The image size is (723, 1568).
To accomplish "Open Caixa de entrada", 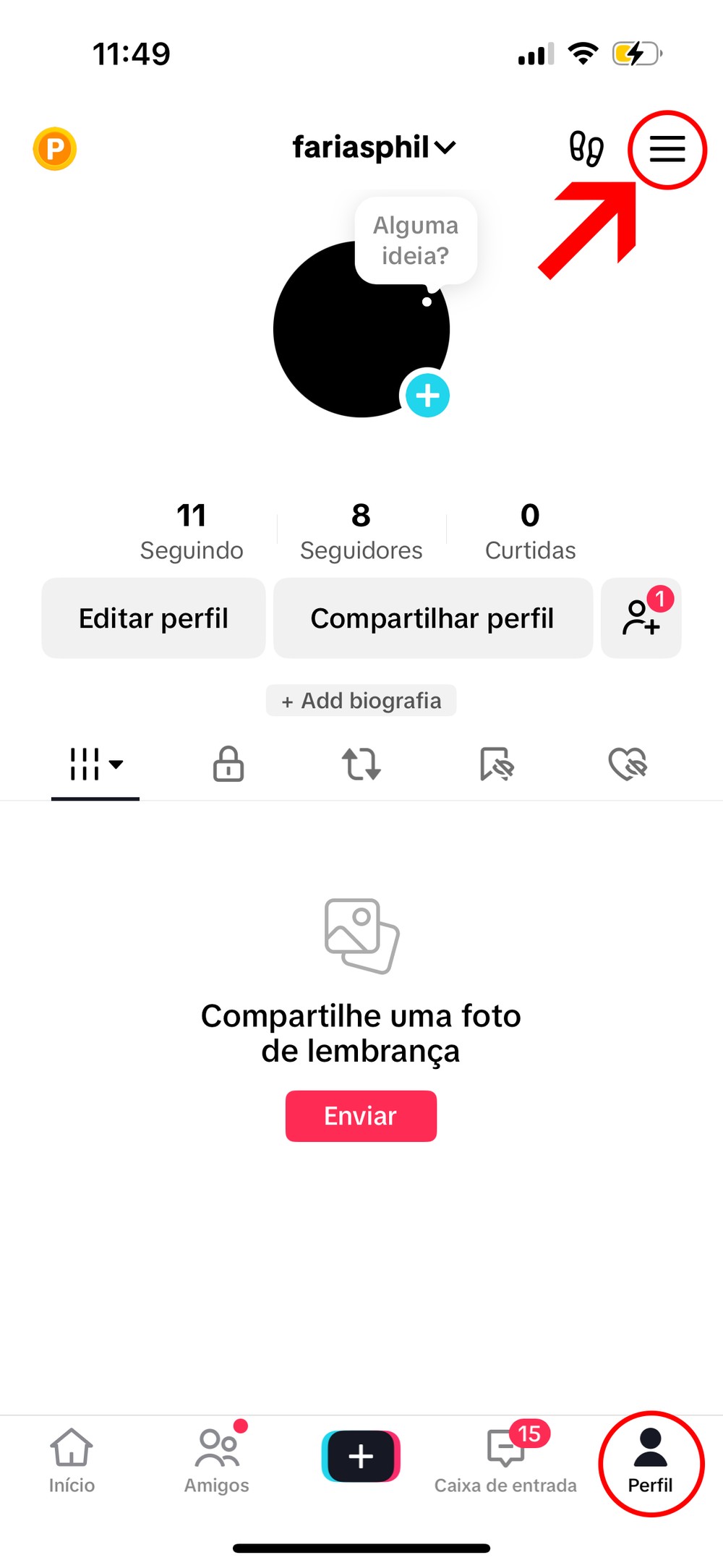I will pyautogui.click(x=505, y=1460).
